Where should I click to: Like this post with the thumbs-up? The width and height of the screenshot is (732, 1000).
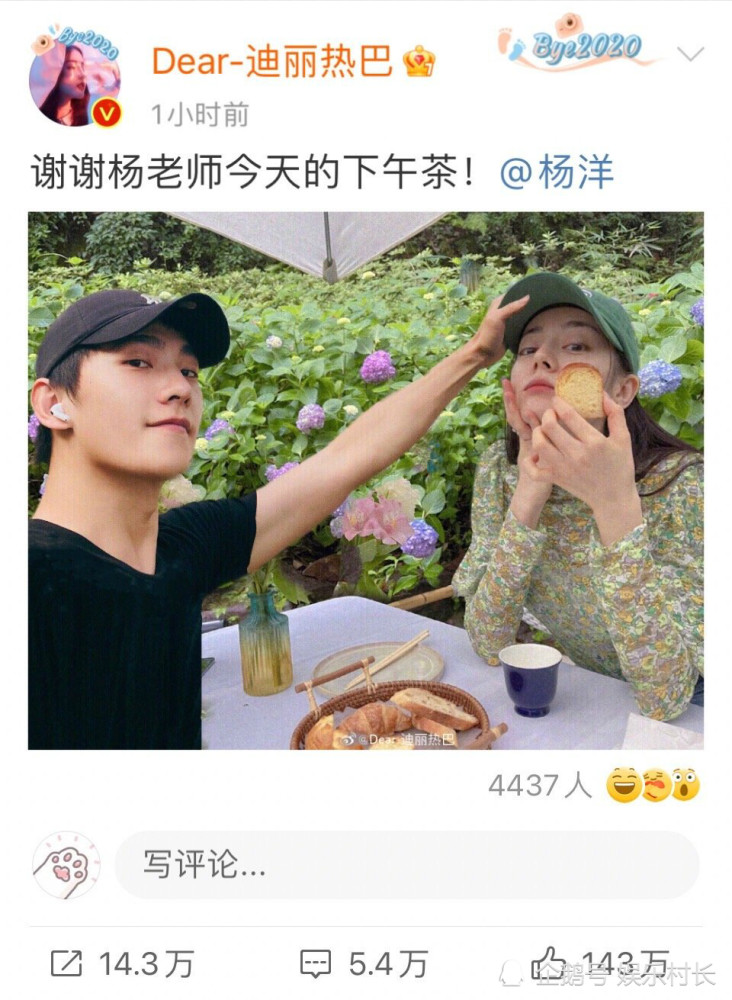(x=551, y=964)
